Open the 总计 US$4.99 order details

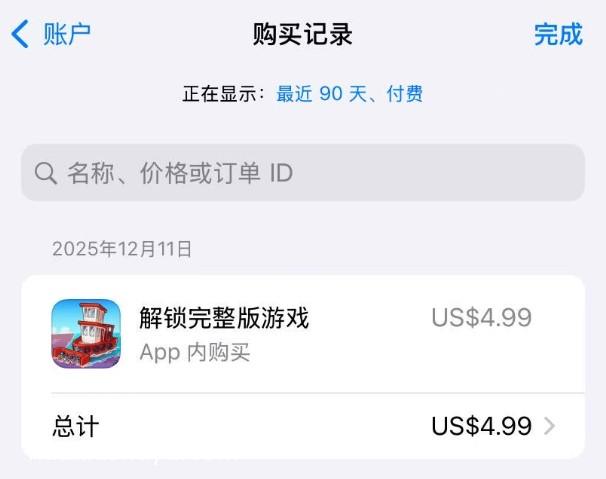pyautogui.click(x=300, y=426)
